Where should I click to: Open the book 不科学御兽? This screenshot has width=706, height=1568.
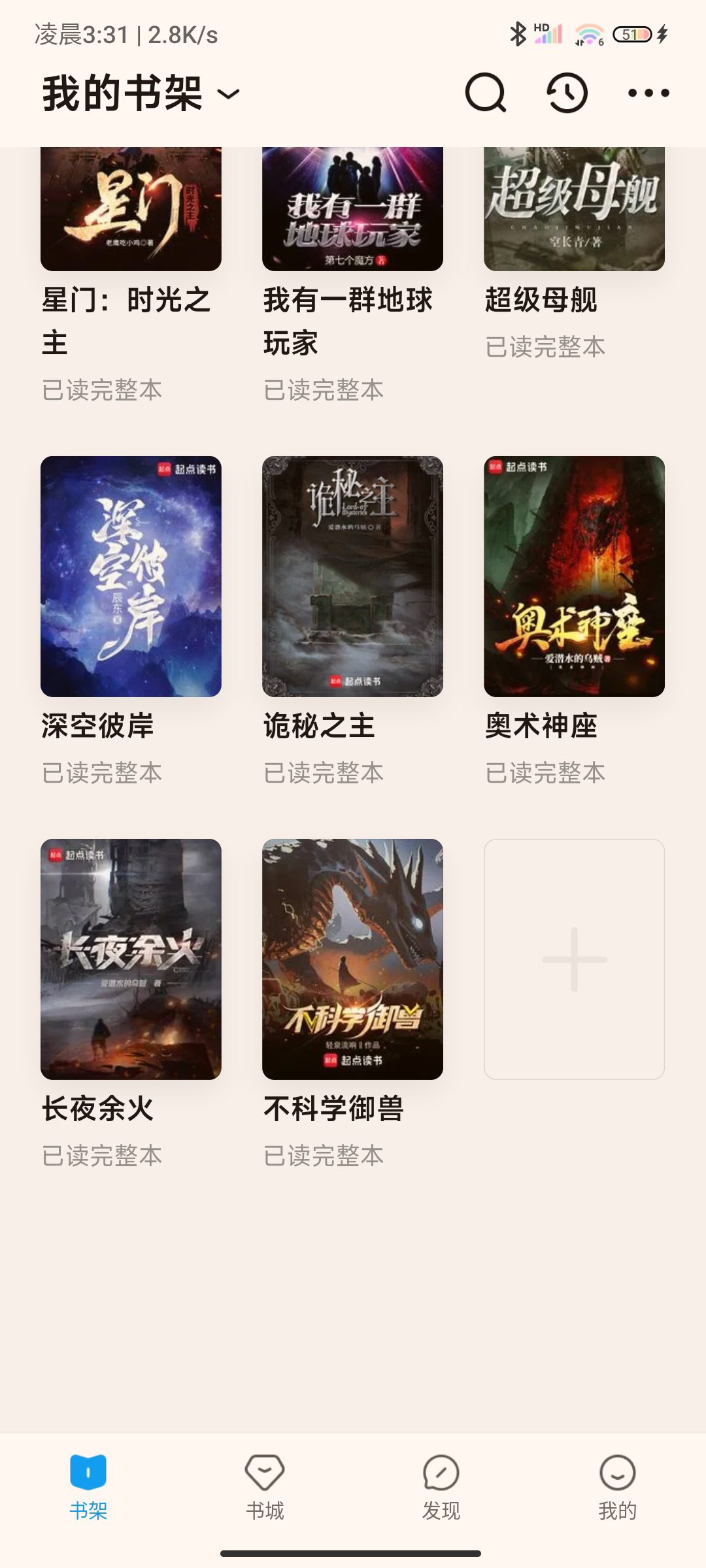pos(352,959)
